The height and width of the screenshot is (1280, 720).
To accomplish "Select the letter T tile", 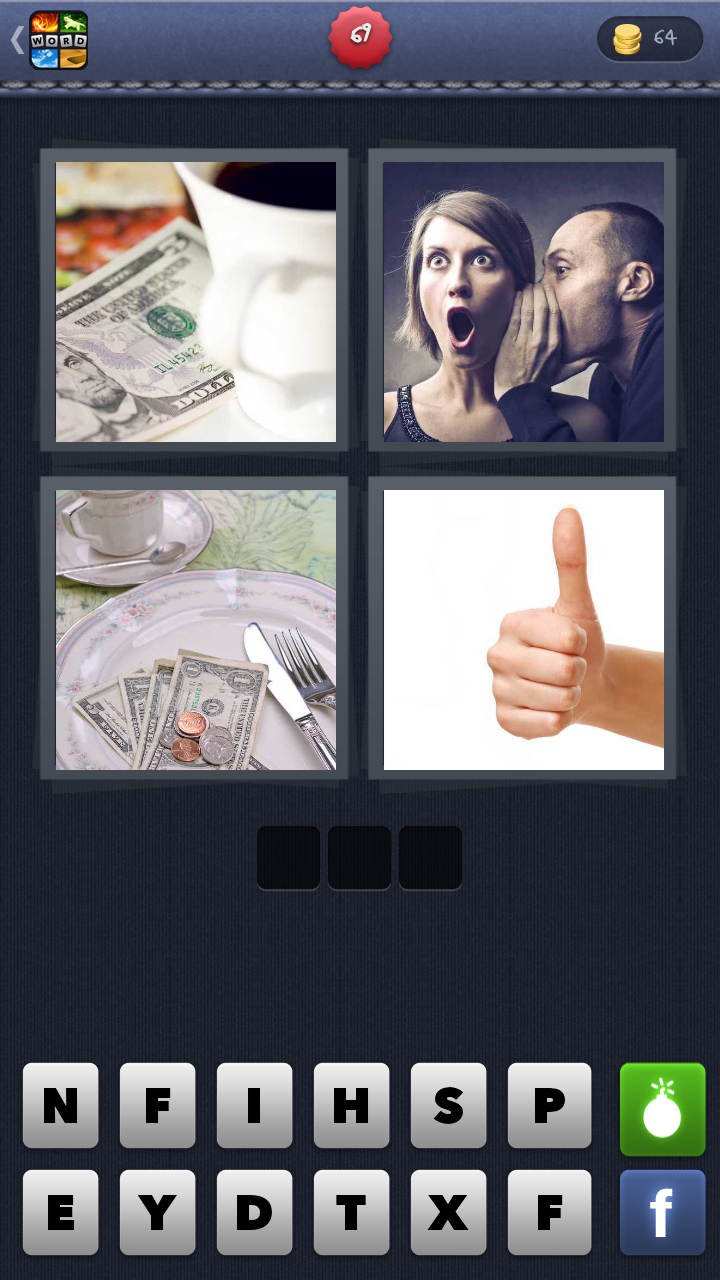I will coord(351,1212).
